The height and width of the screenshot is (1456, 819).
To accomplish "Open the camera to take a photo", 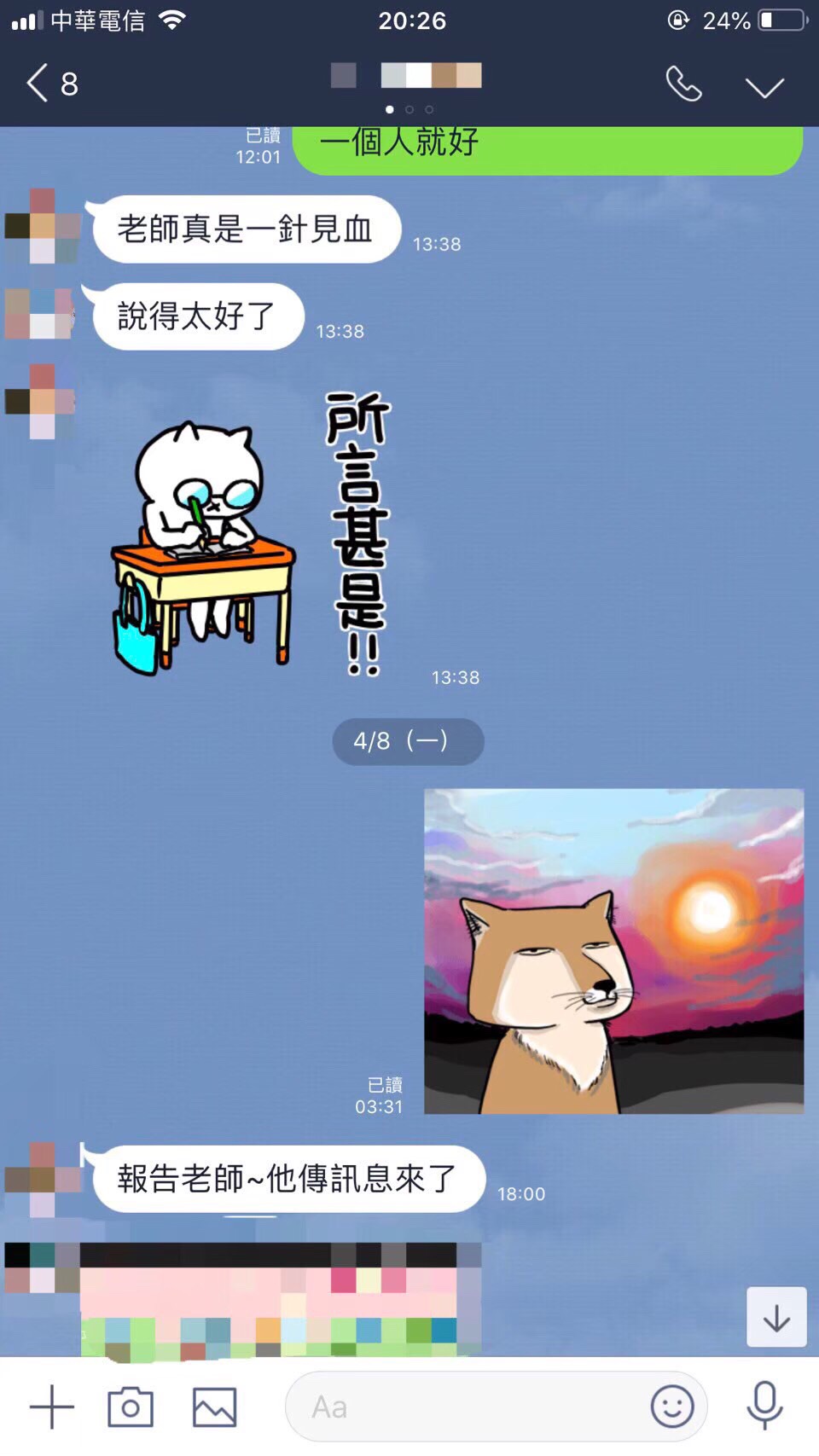I will [130, 1407].
